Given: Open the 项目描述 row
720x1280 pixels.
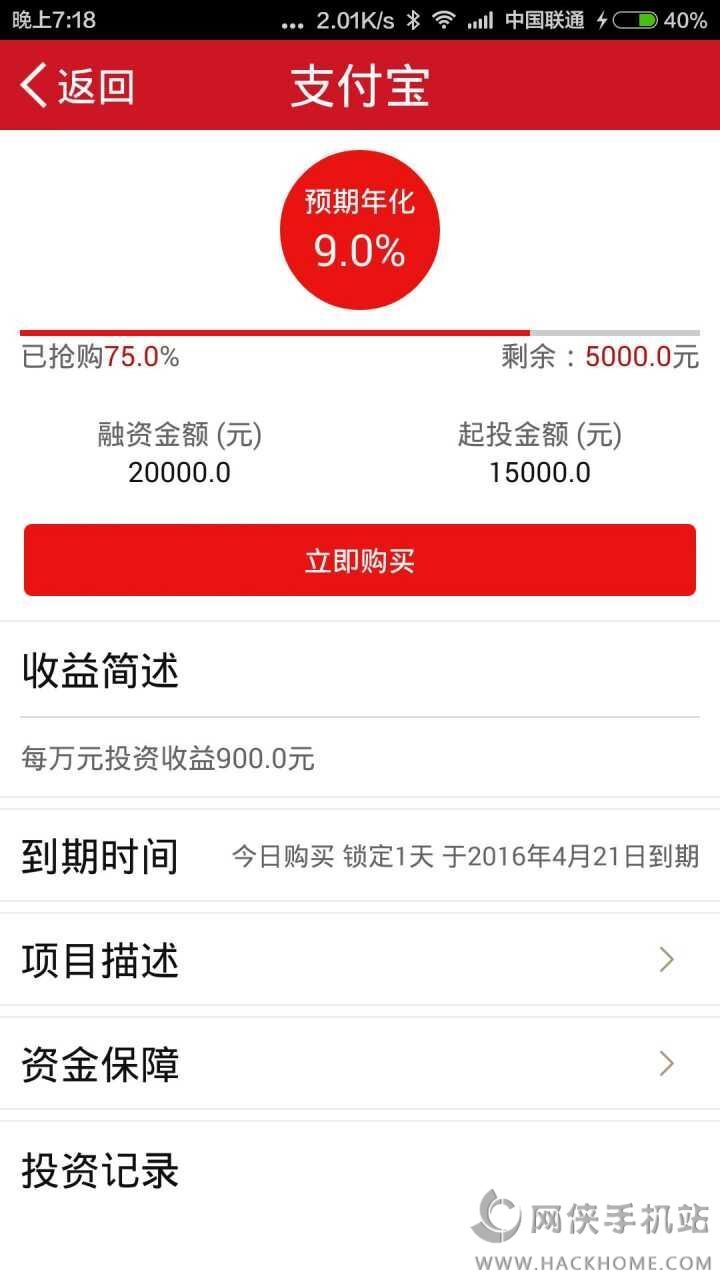Looking at the screenshot, I should coord(360,960).
